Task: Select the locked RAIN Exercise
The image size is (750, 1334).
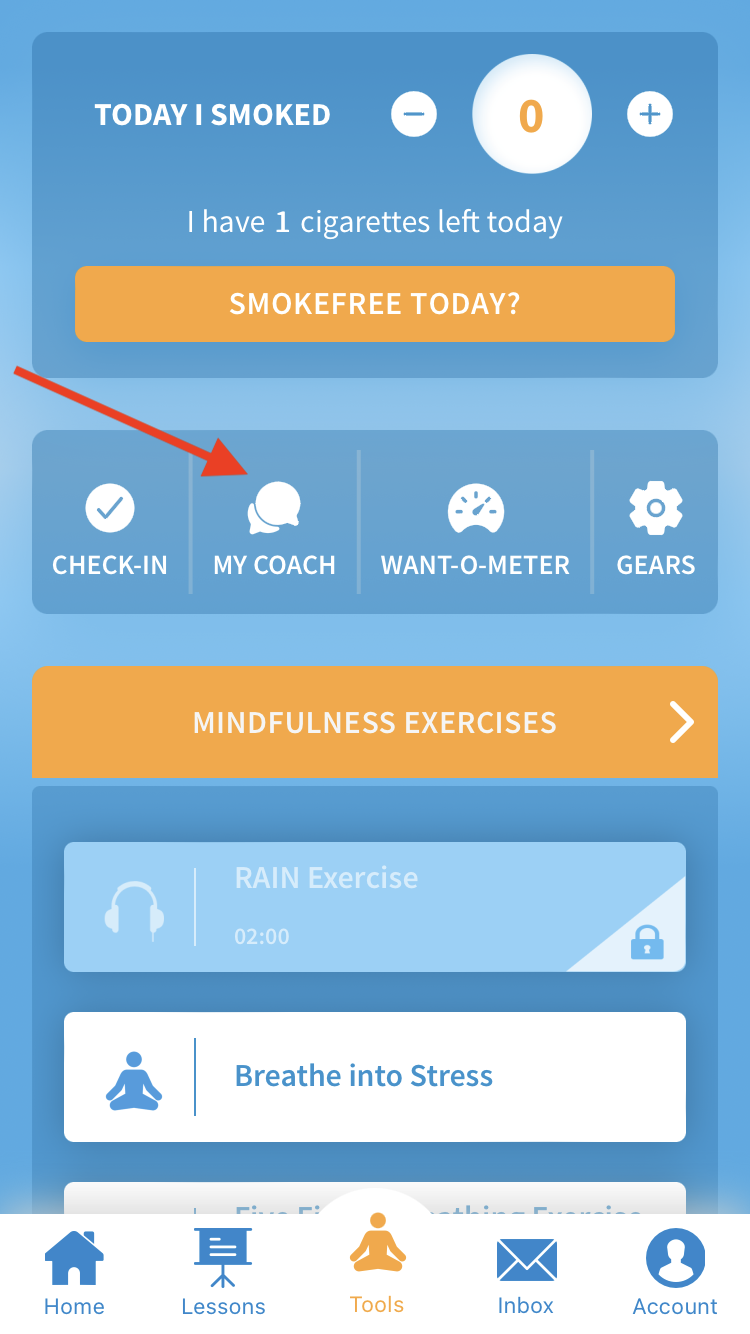Action: [375, 907]
